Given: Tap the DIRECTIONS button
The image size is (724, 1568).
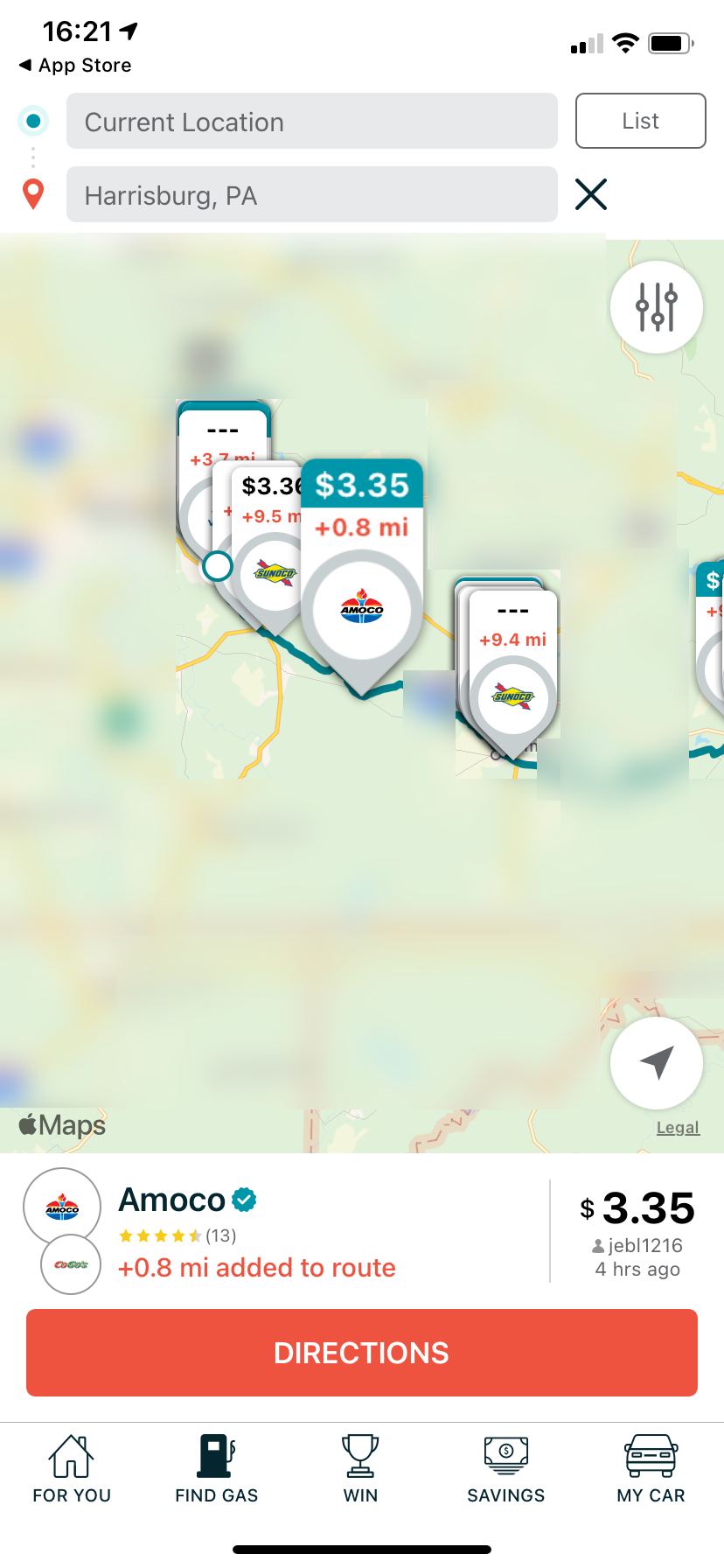Looking at the screenshot, I should tap(361, 1352).
